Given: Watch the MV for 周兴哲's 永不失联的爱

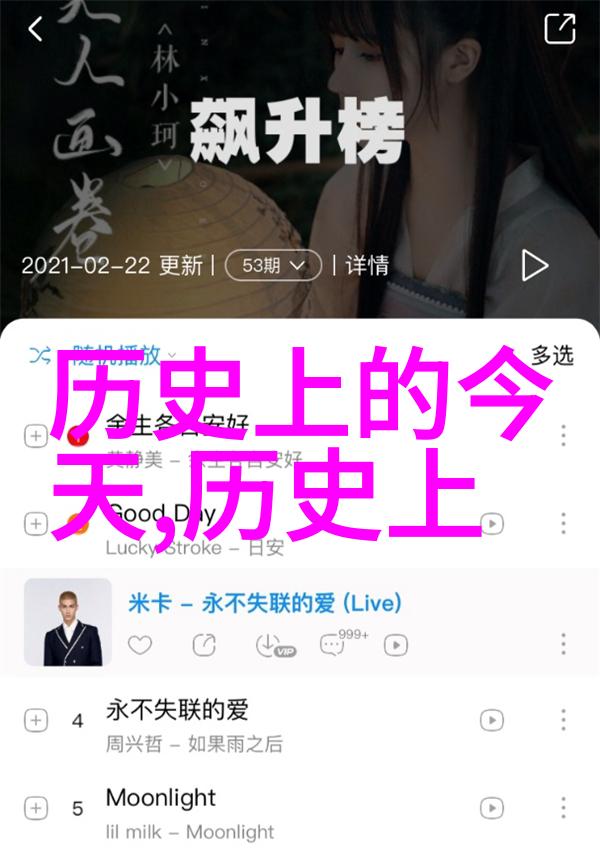Looking at the screenshot, I should [491, 720].
